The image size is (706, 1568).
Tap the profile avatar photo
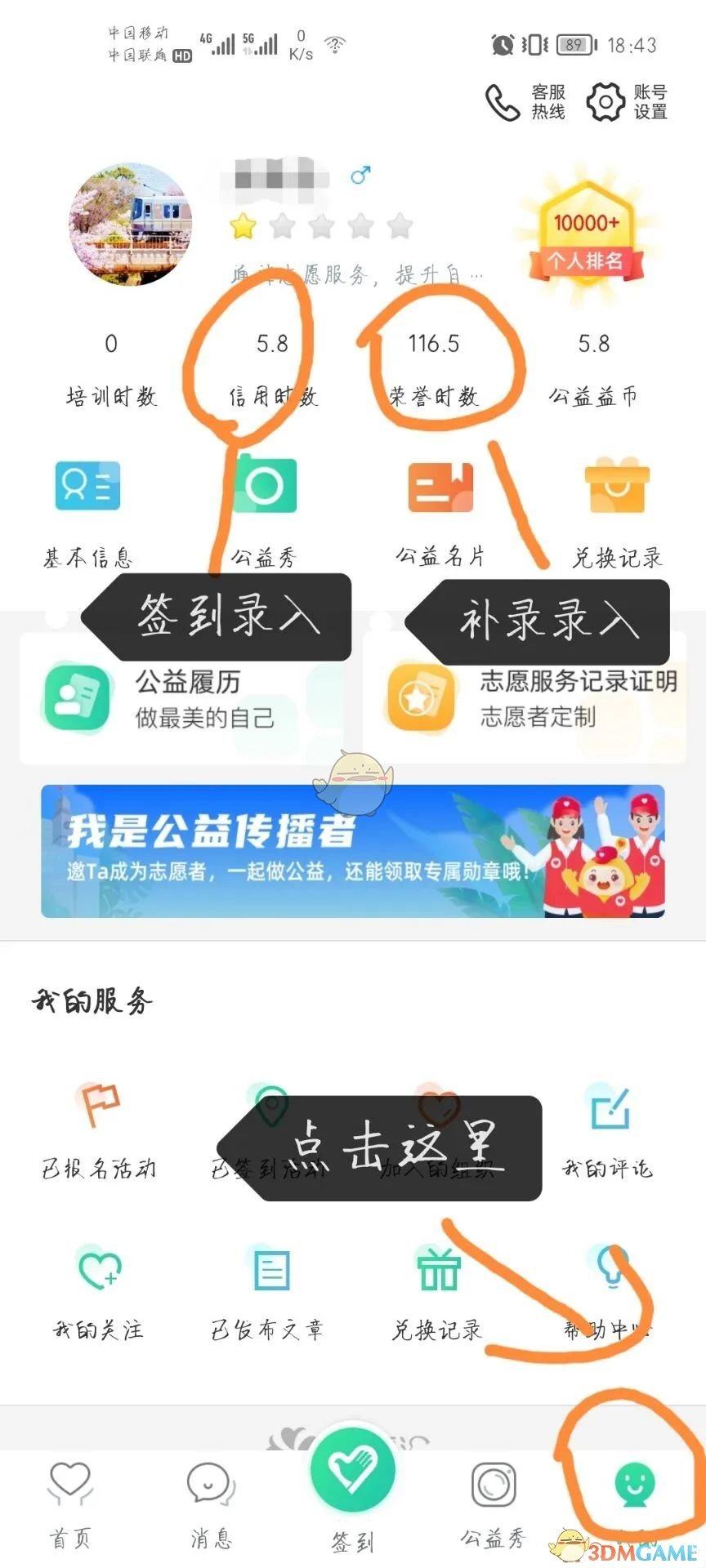pos(131,224)
